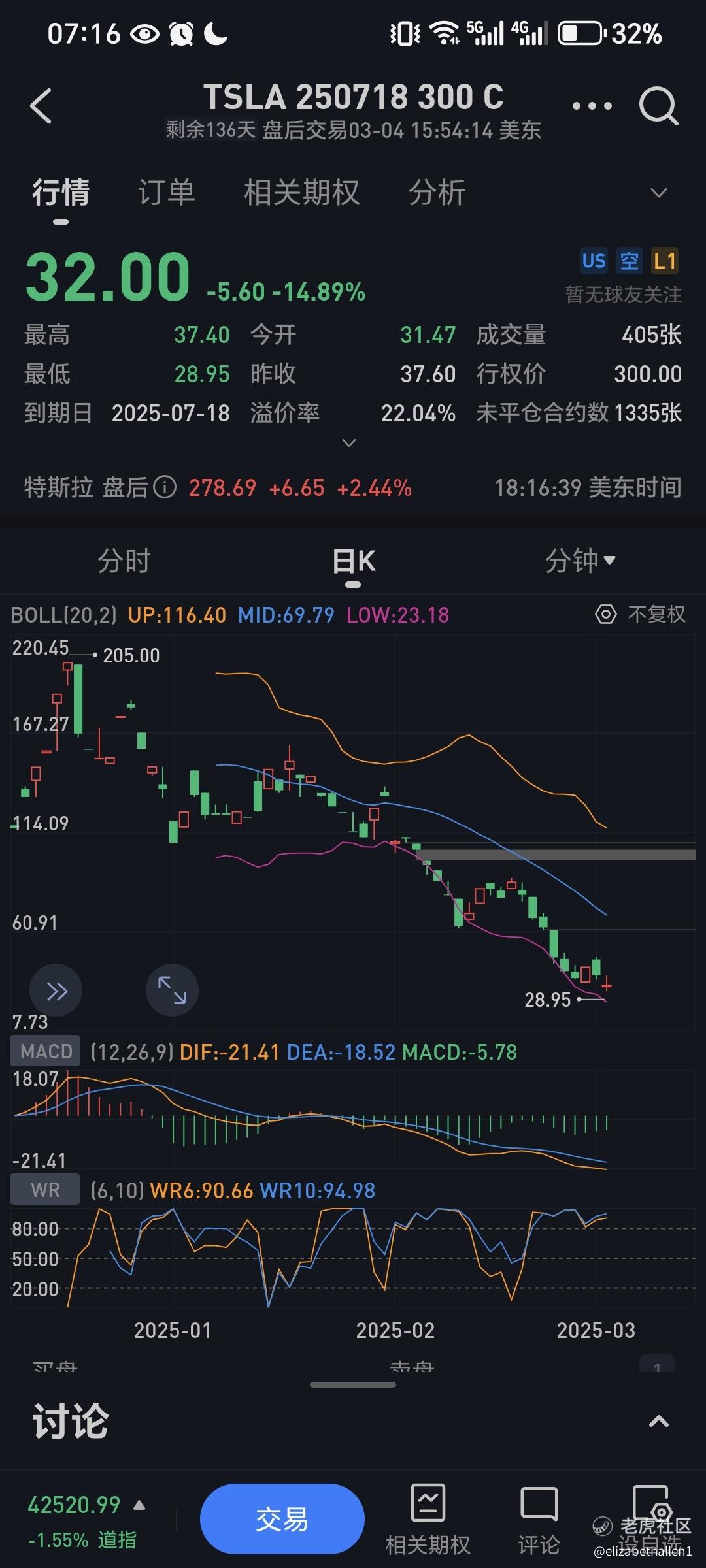
Task: Switch to the 订单 tab
Action: click(x=167, y=193)
